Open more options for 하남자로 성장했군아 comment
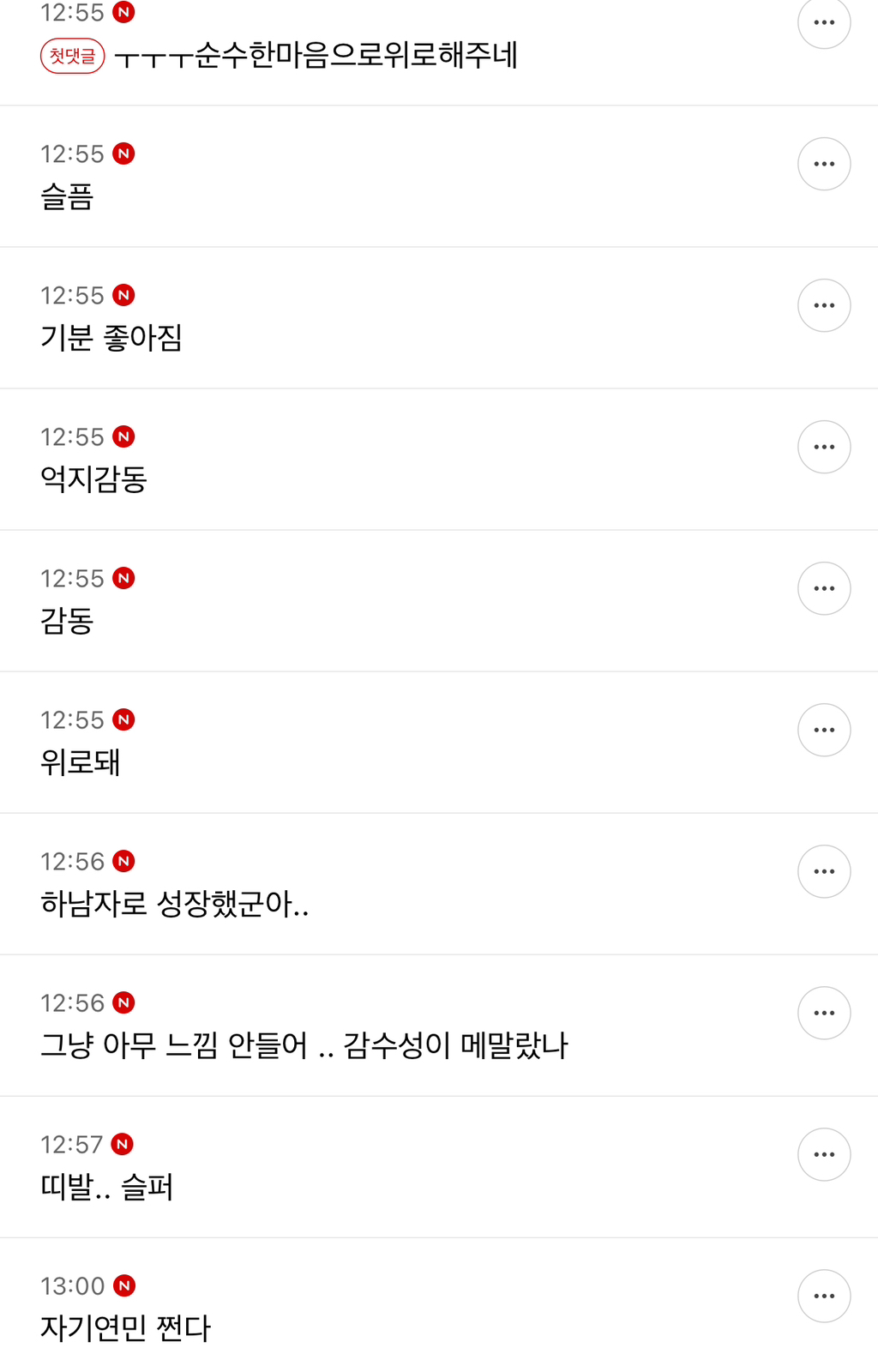Viewport: 878px width, 1372px height. coord(824,871)
